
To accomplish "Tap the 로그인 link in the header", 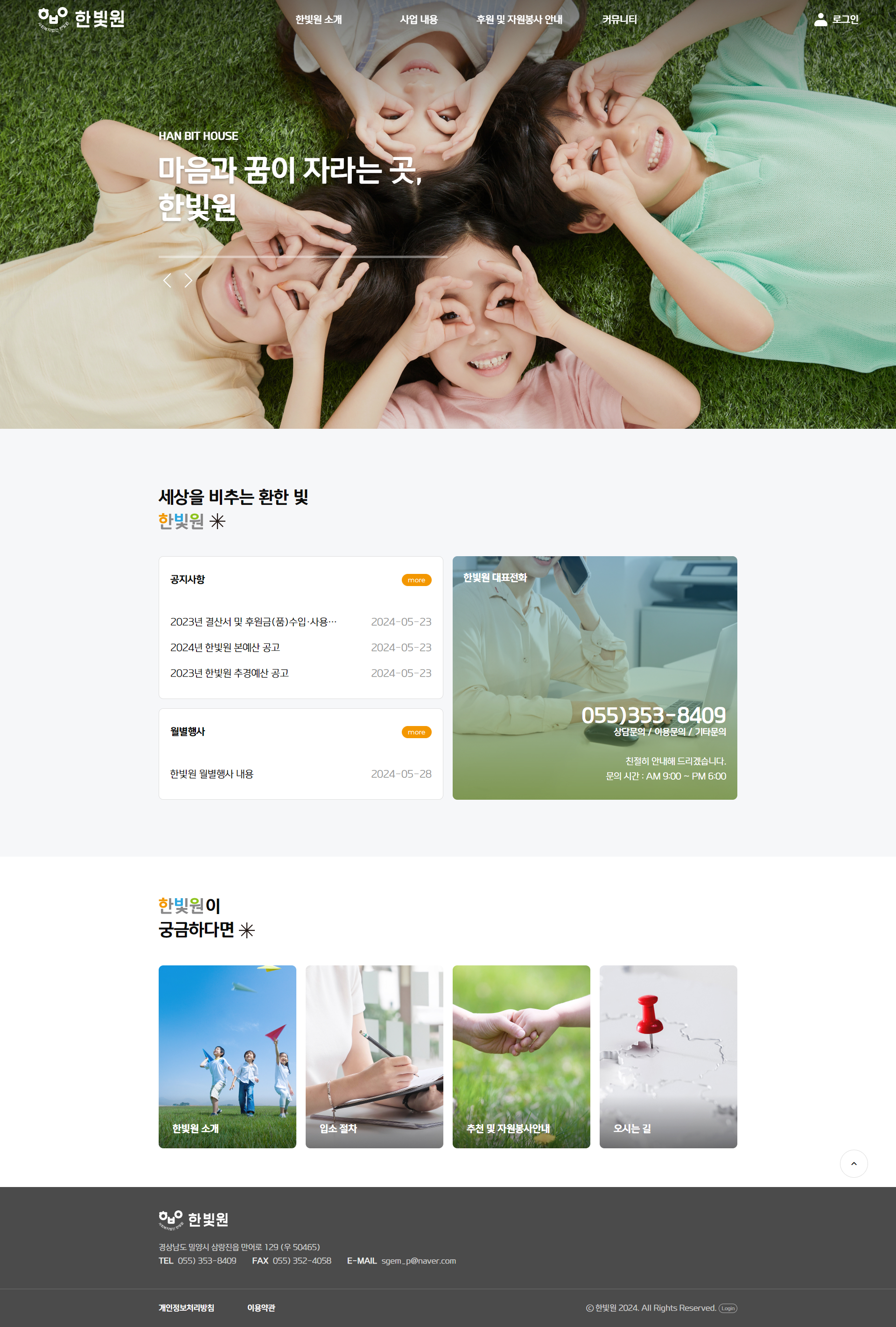I will 837,20.
